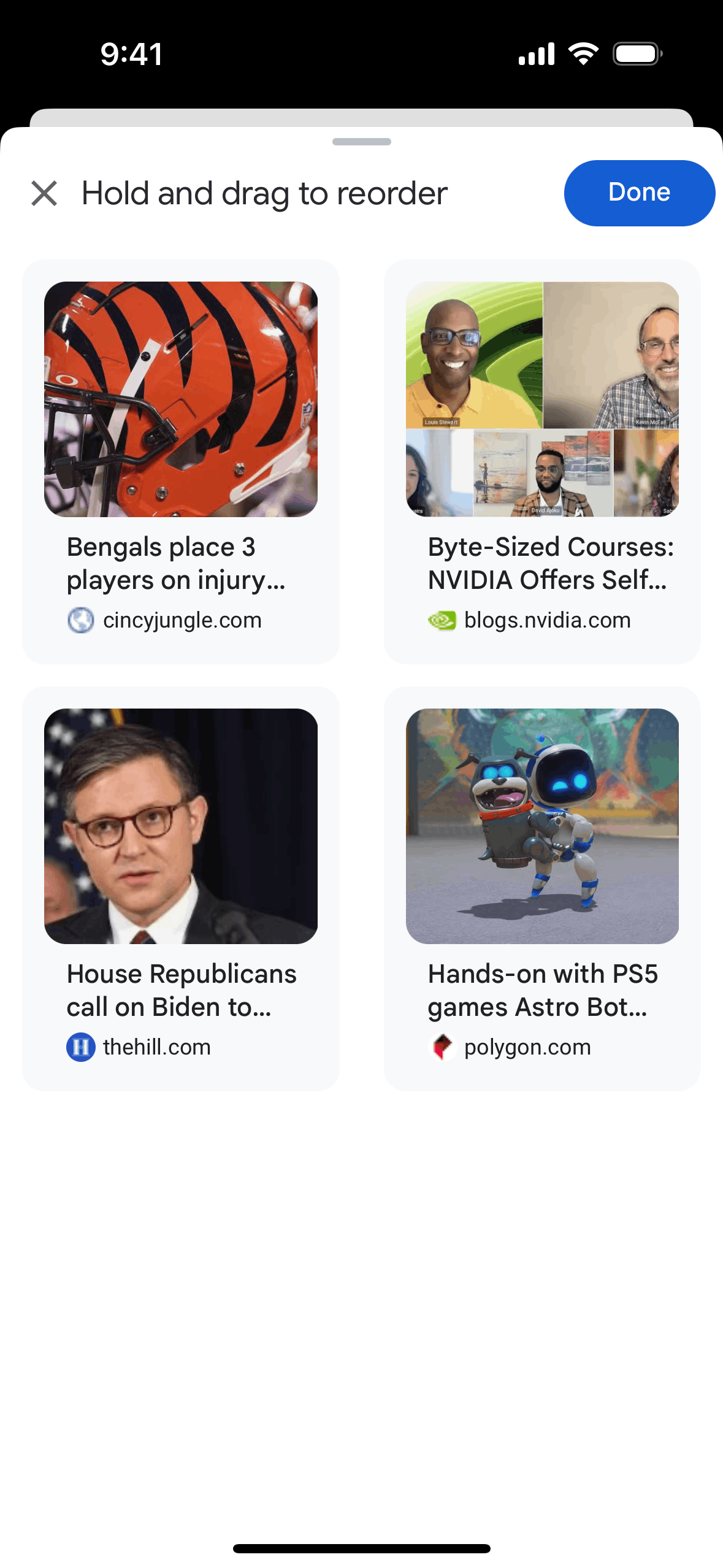The image size is (723, 1568).
Task: Tap the Done button
Action: pos(639,193)
